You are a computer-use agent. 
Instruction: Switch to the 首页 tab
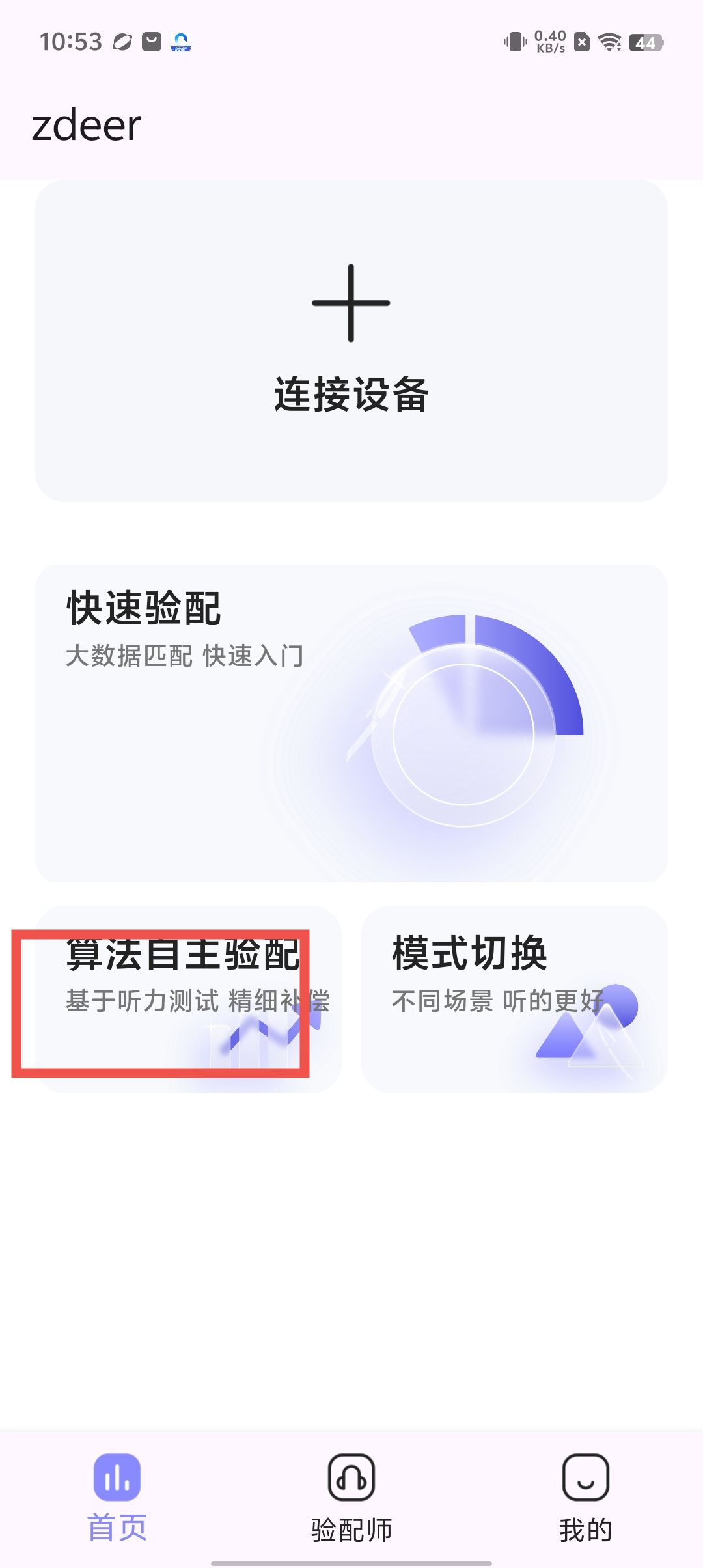tap(117, 1498)
